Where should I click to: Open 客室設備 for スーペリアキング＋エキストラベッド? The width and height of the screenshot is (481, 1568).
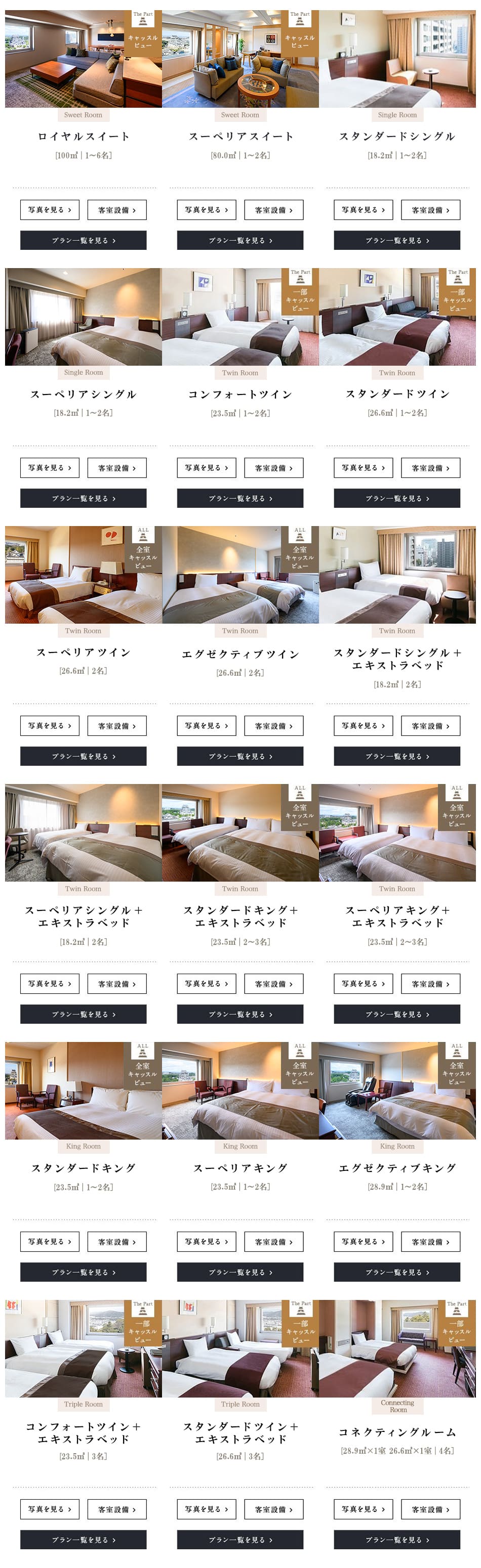coord(430,984)
